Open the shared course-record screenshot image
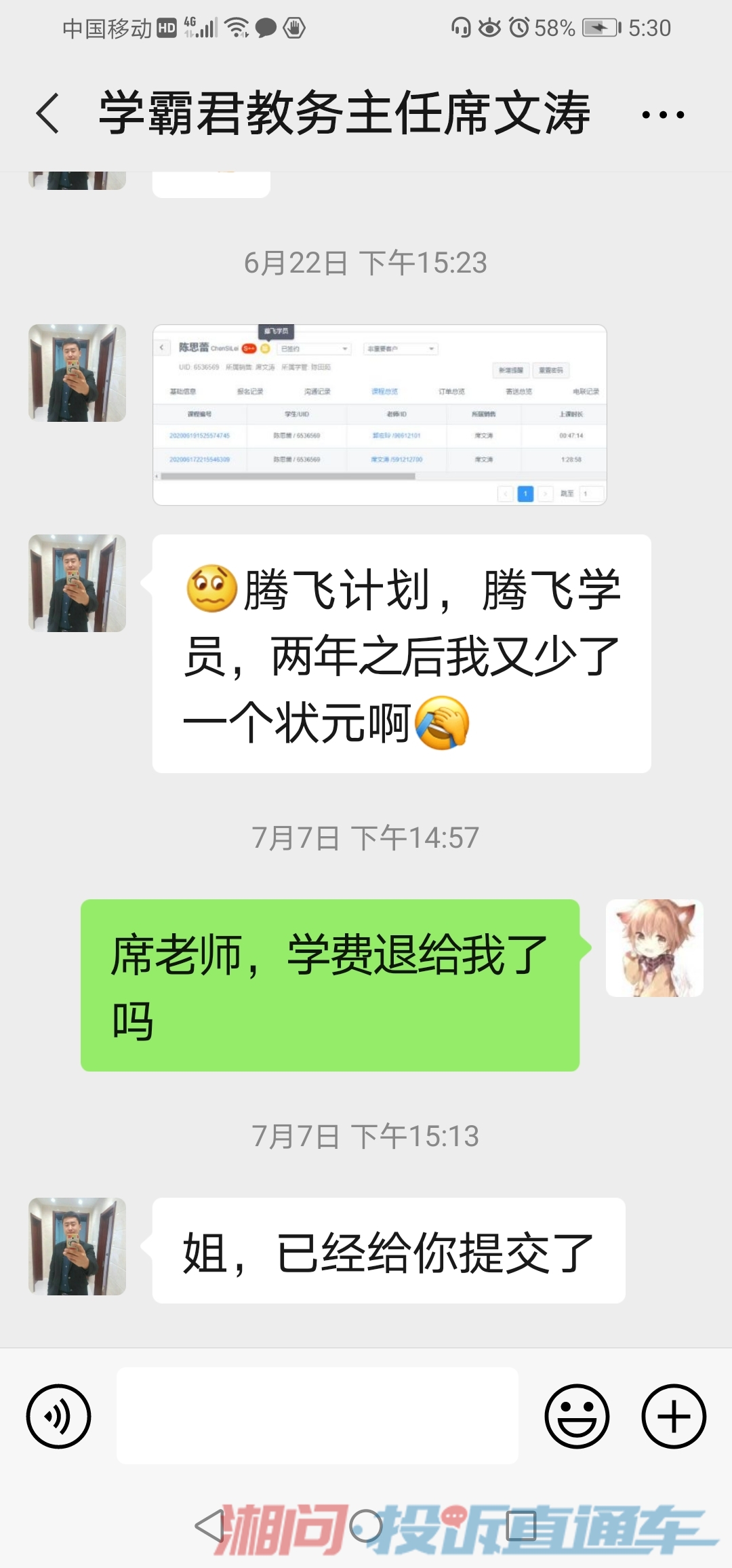The width and height of the screenshot is (732, 1568). pyautogui.click(x=380, y=415)
